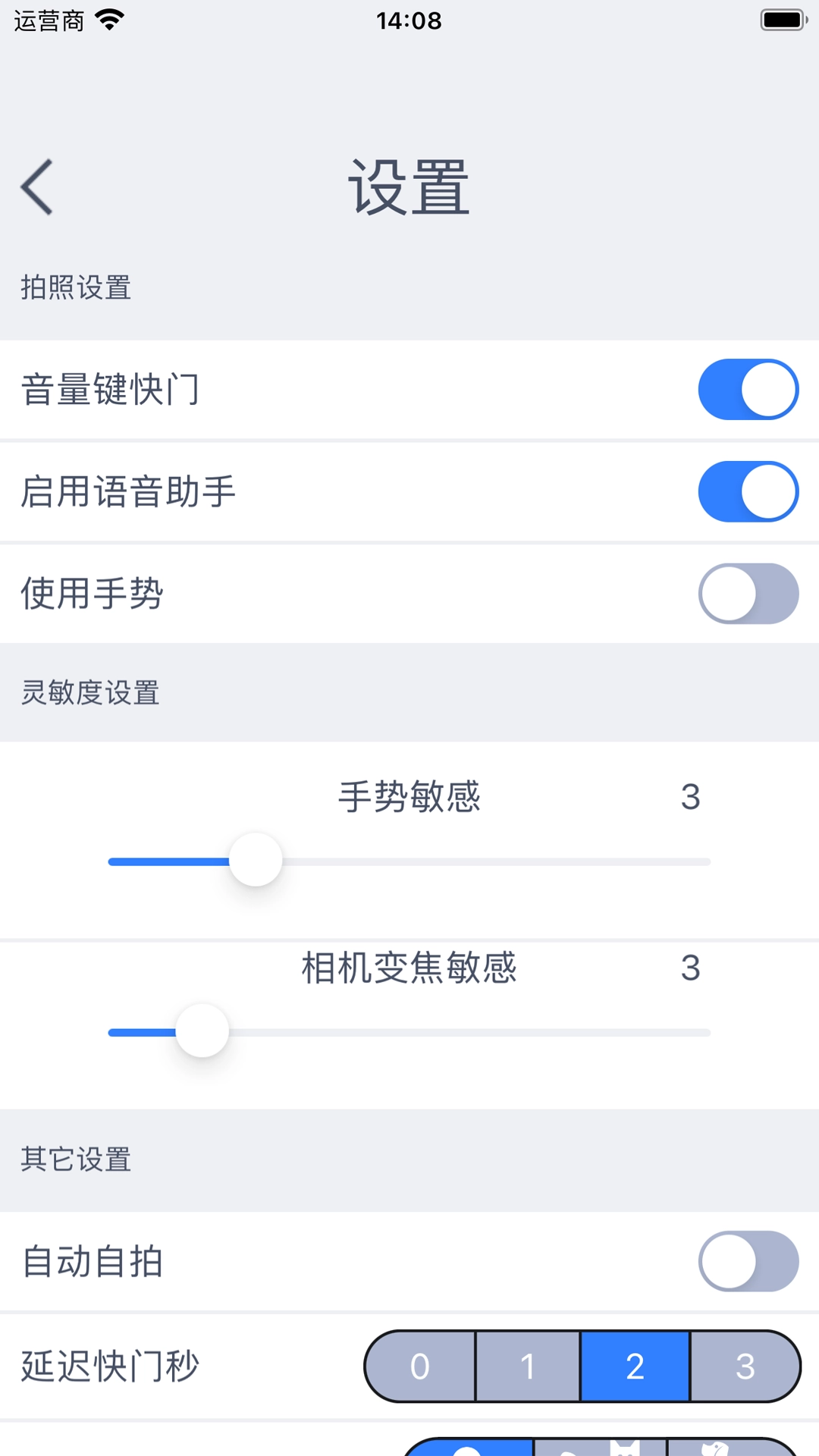Click the 相机变焦敏感 slider handle
Screen dimensions: 819x1456
pos(202,1031)
